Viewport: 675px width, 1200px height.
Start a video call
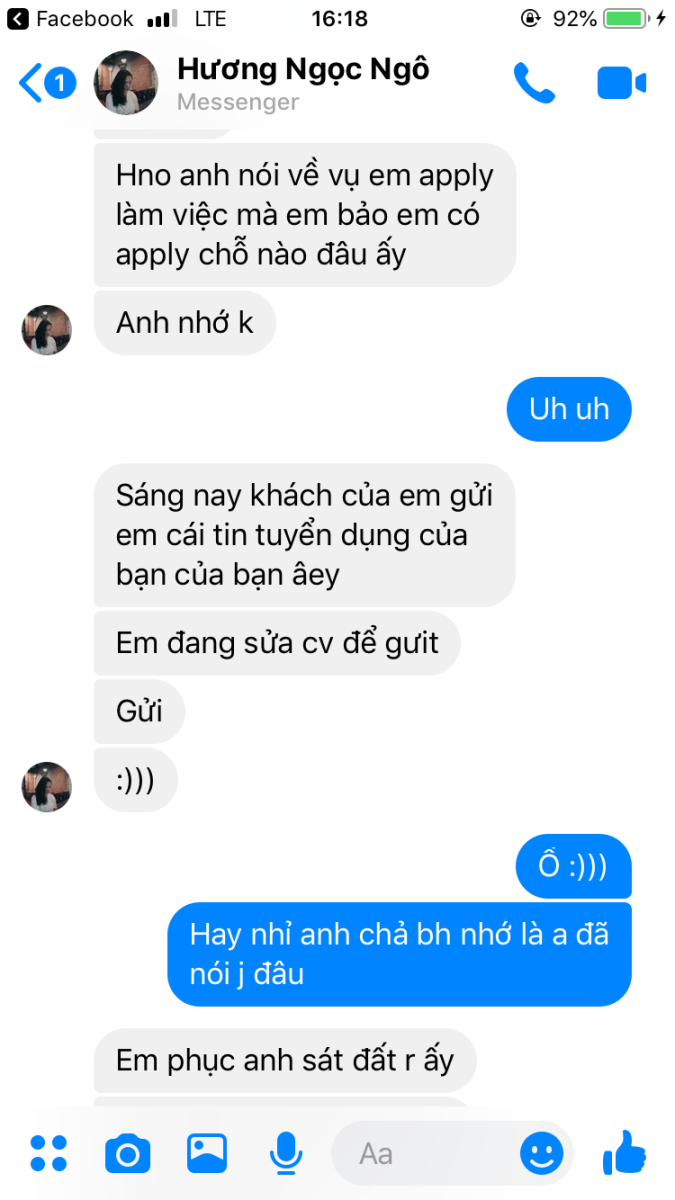click(x=621, y=83)
